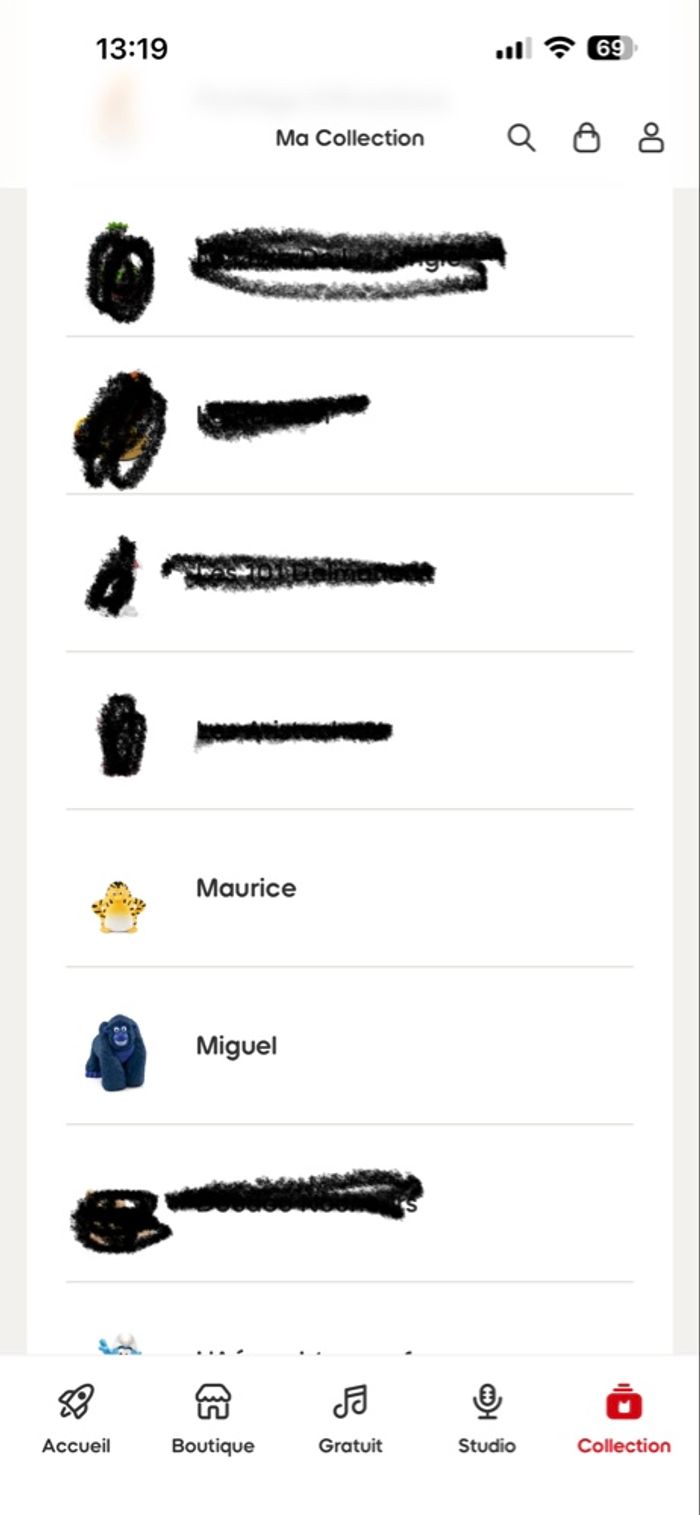This screenshot has width=700, height=1515.
Task: Switch to the Boutique tab
Action: point(213,1418)
